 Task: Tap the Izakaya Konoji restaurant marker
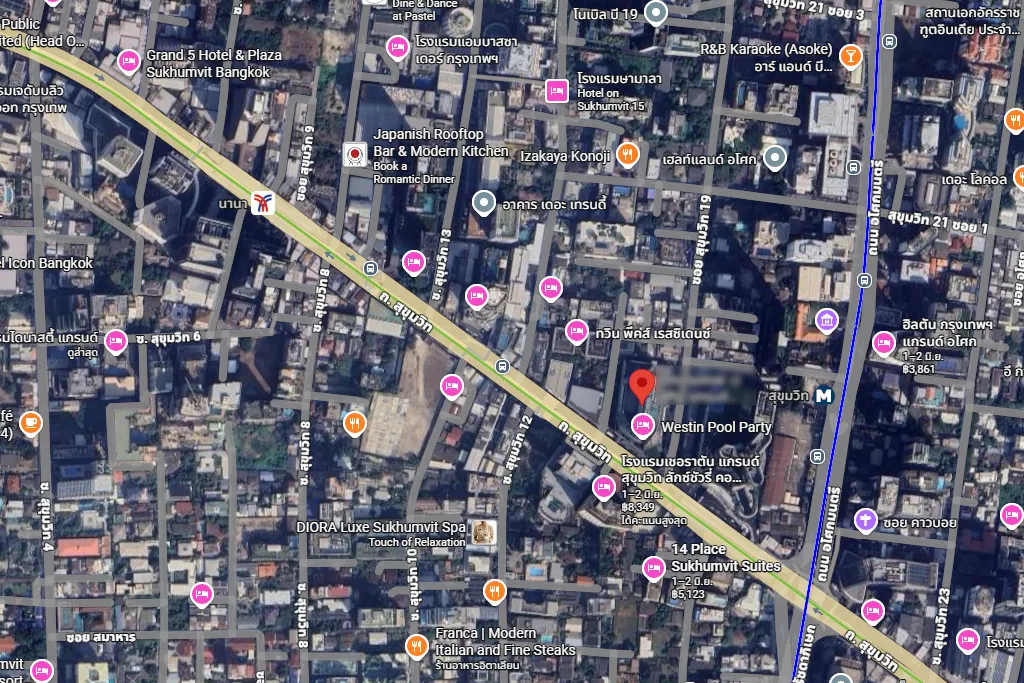(x=627, y=155)
